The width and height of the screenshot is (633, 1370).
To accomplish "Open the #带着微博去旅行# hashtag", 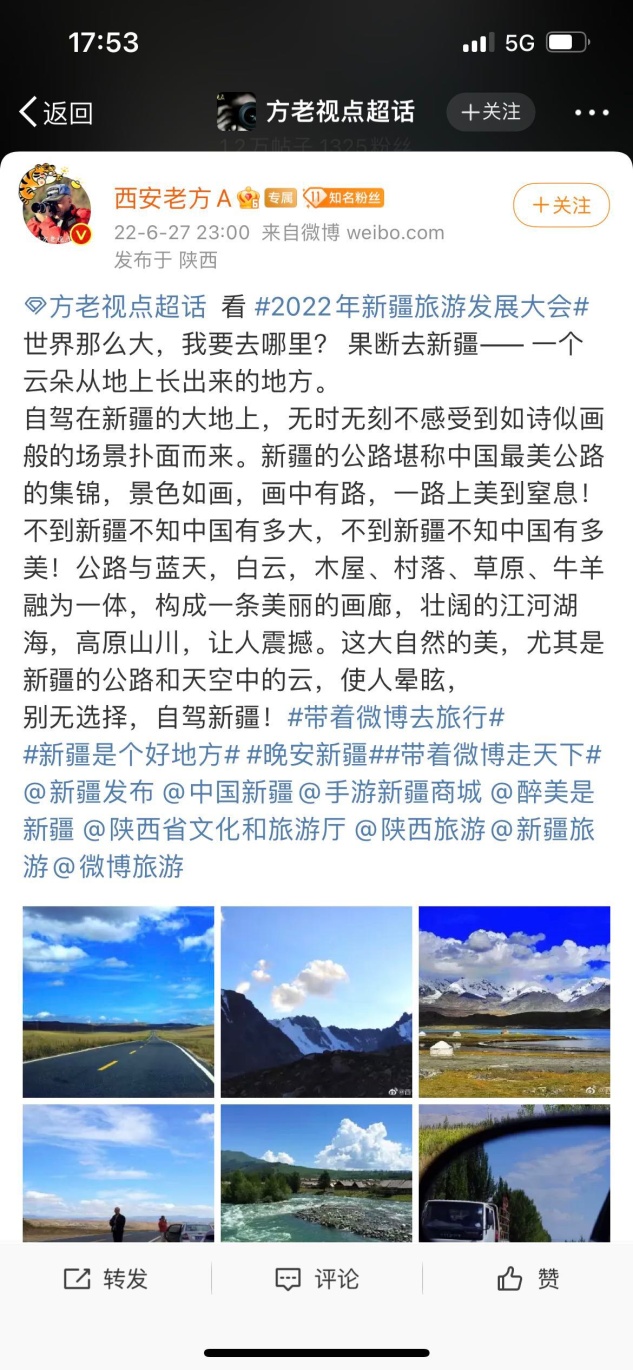I will pos(396,716).
